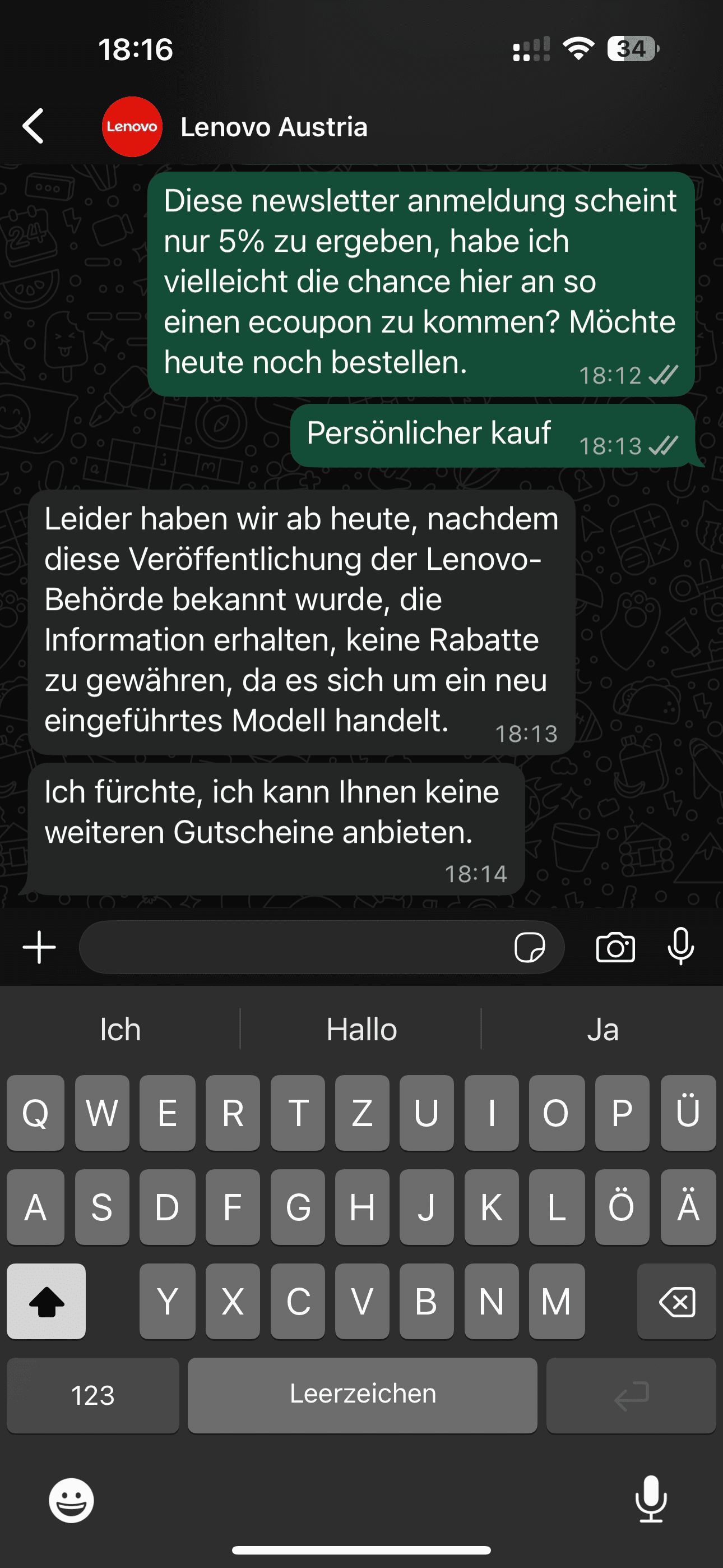Focus the message text field

[292, 947]
